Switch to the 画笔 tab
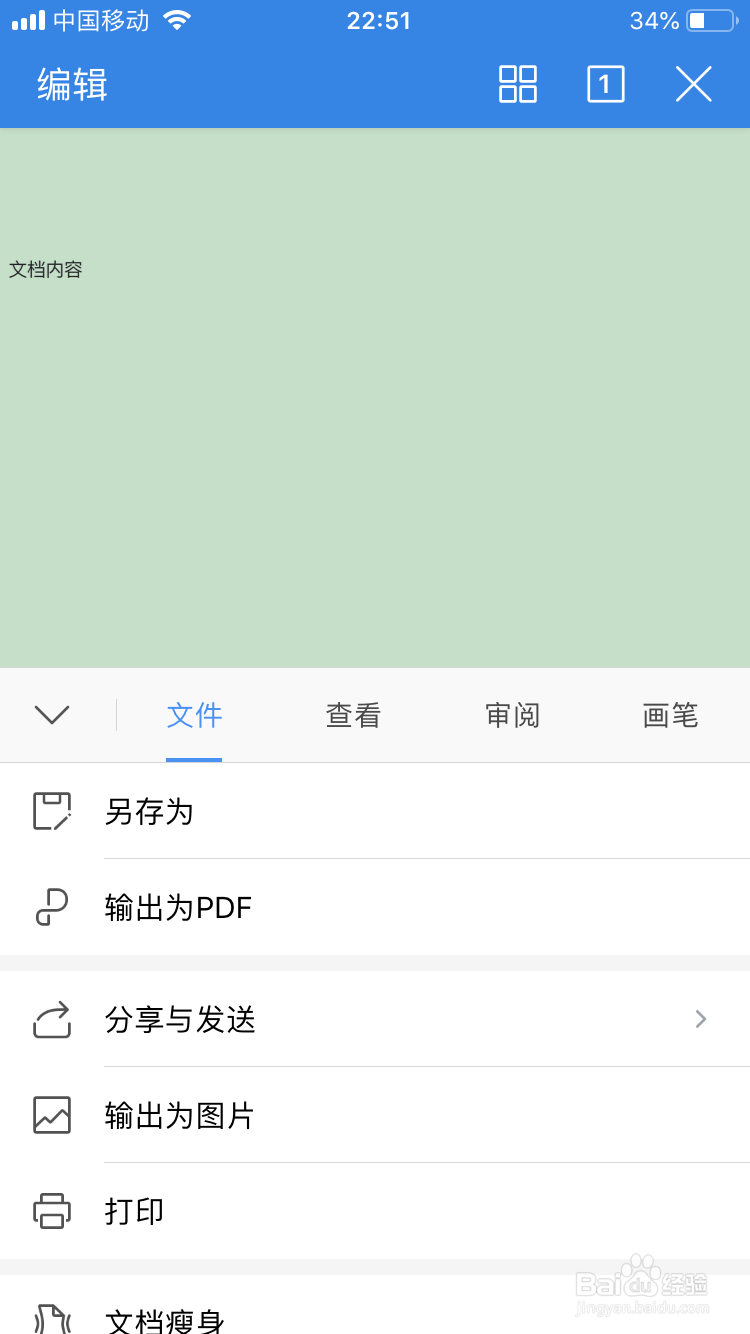Viewport: 750px width, 1334px height. [x=670, y=715]
